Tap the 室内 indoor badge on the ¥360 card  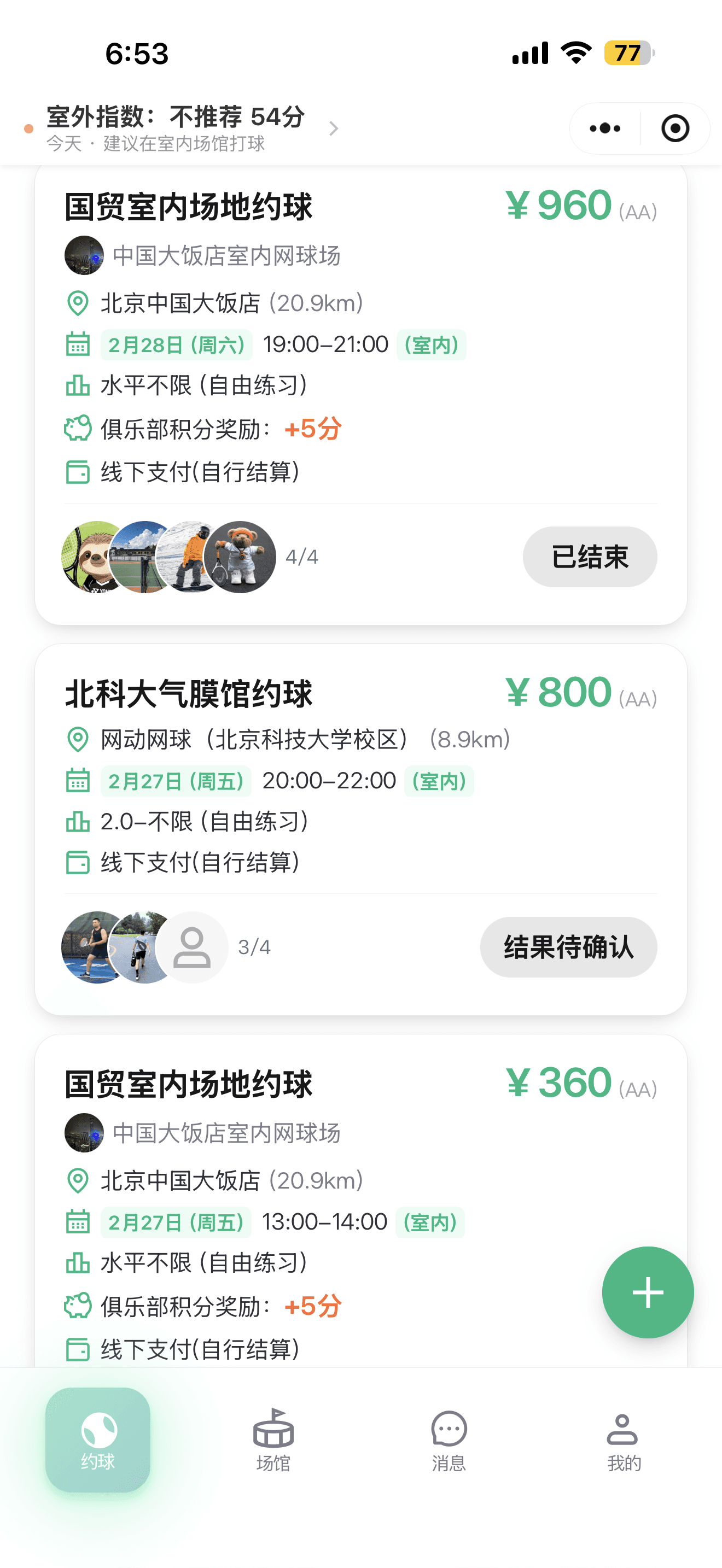430,1222
